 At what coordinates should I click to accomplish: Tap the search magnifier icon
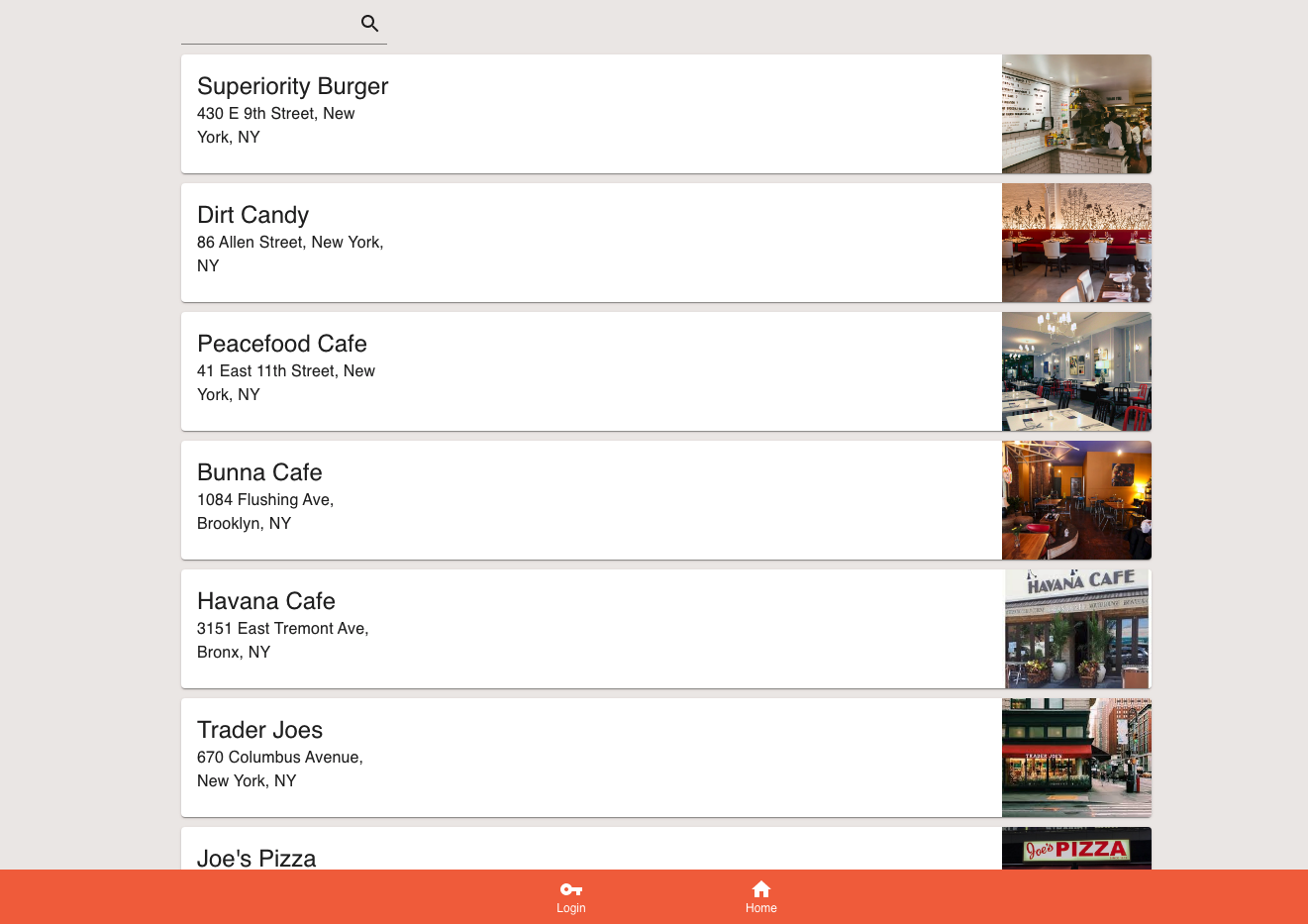(369, 24)
